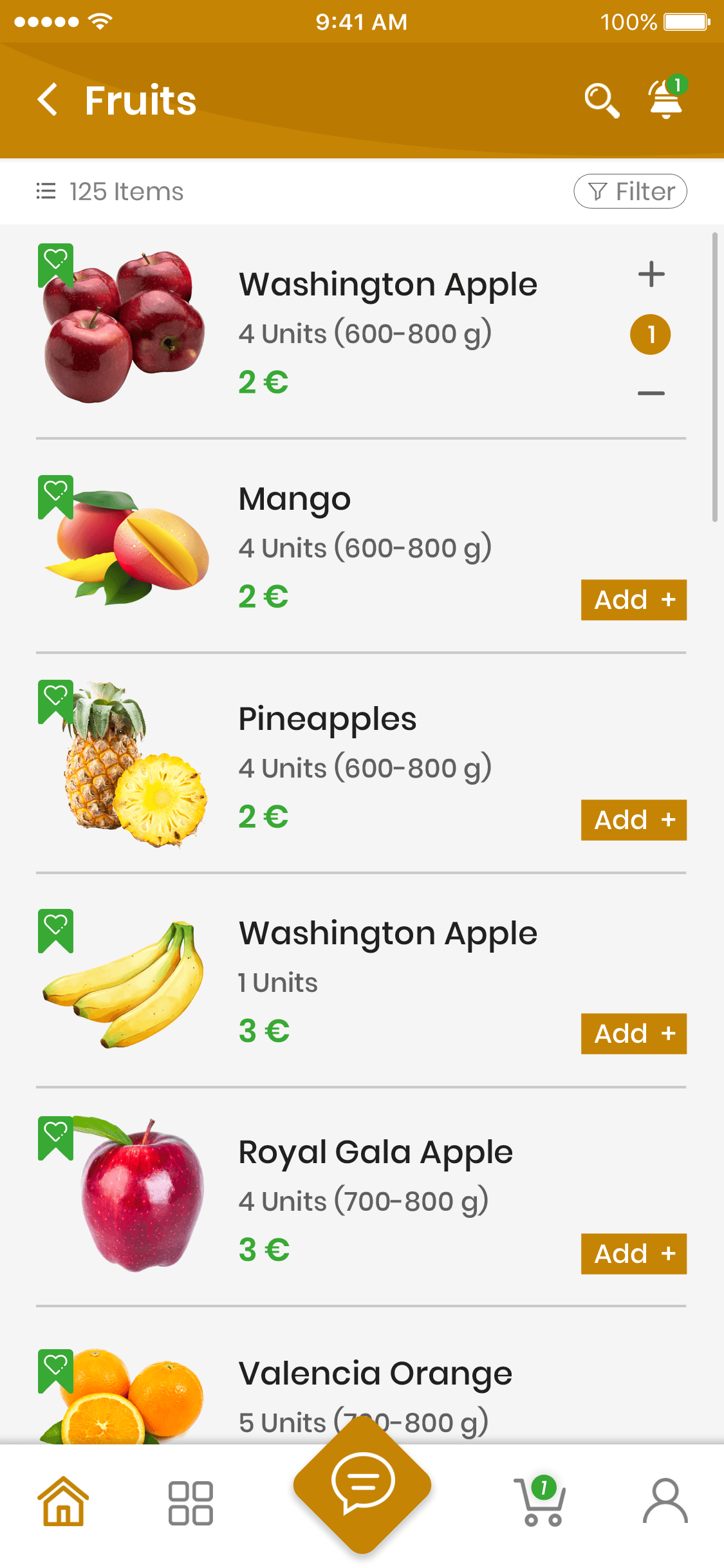Screen dimensions: 724x1568
Task: Toggle the list view icon beside 125 Items
Action: [x=46, y=191]
